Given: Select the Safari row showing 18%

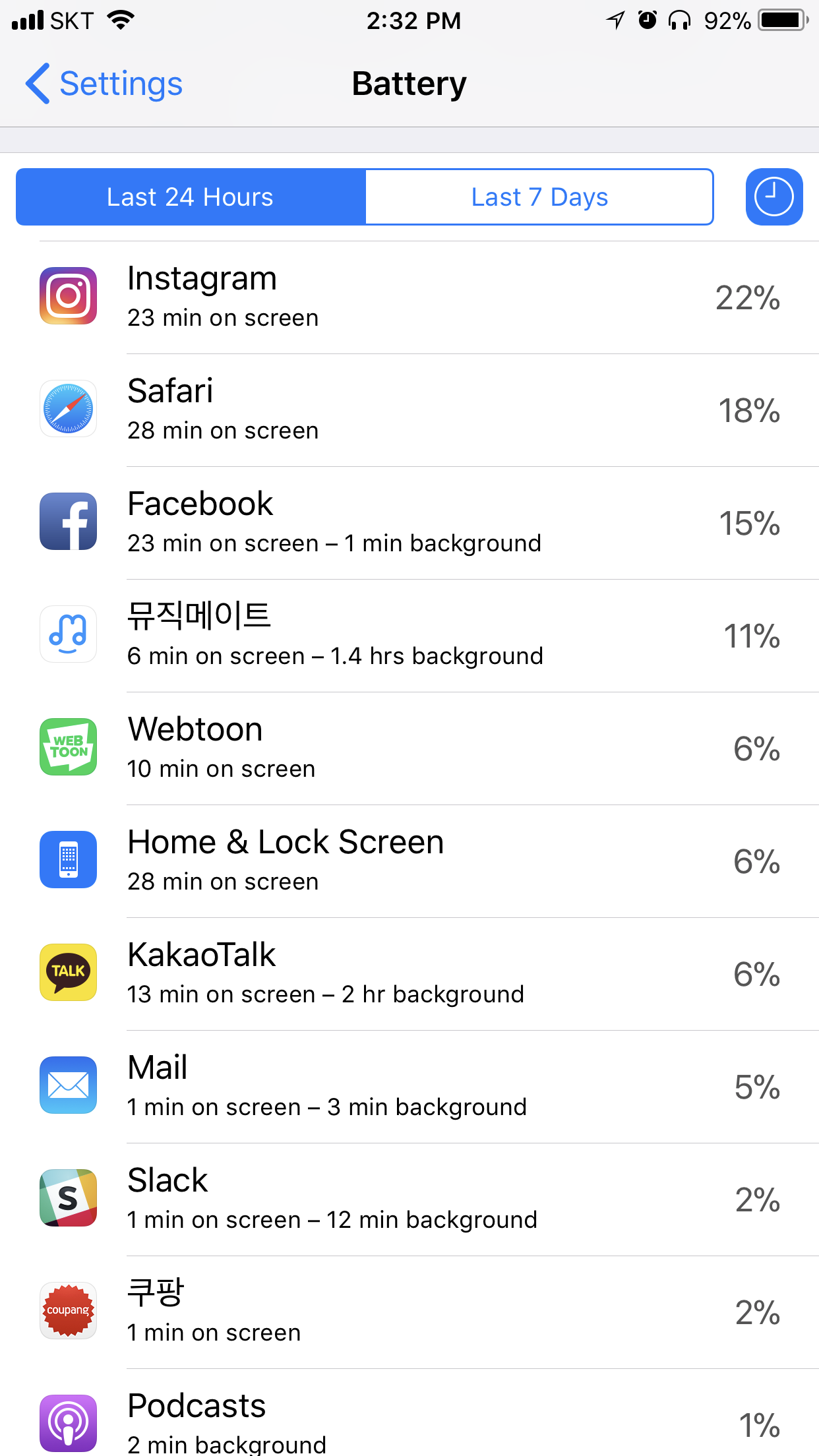Looking at the screenshot, I should [409, 408].
